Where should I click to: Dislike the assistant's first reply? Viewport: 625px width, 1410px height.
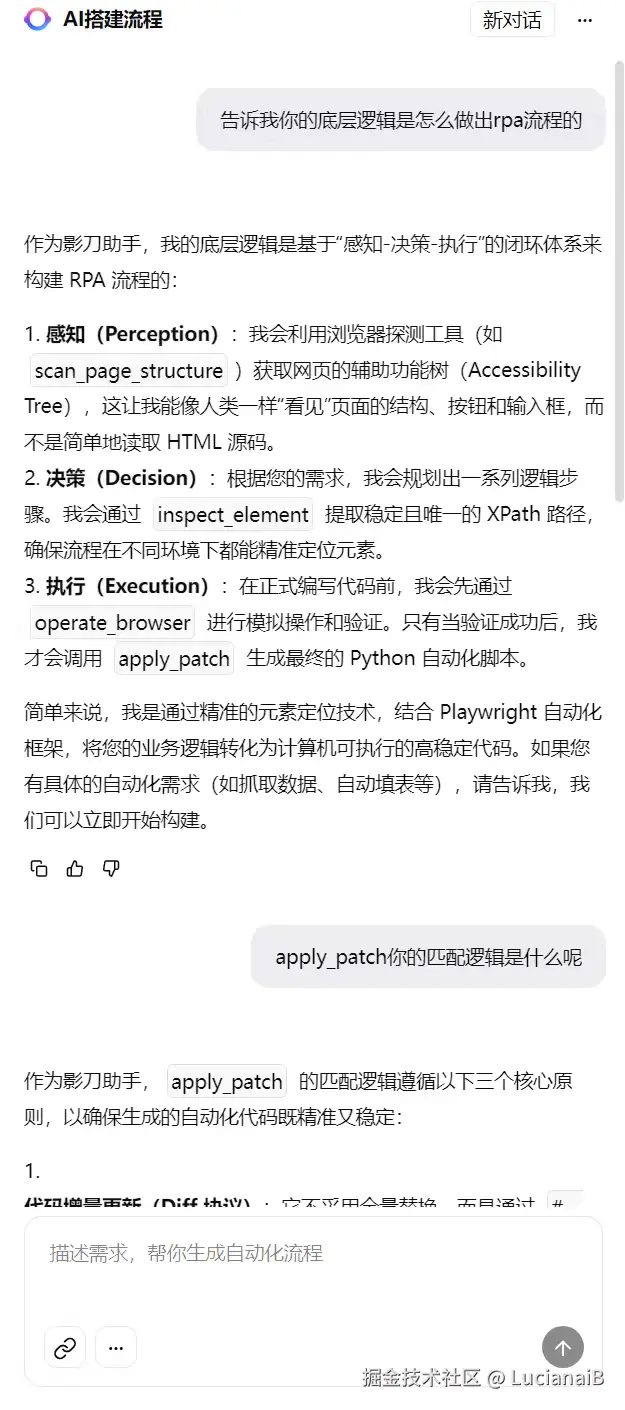(111, 868)
